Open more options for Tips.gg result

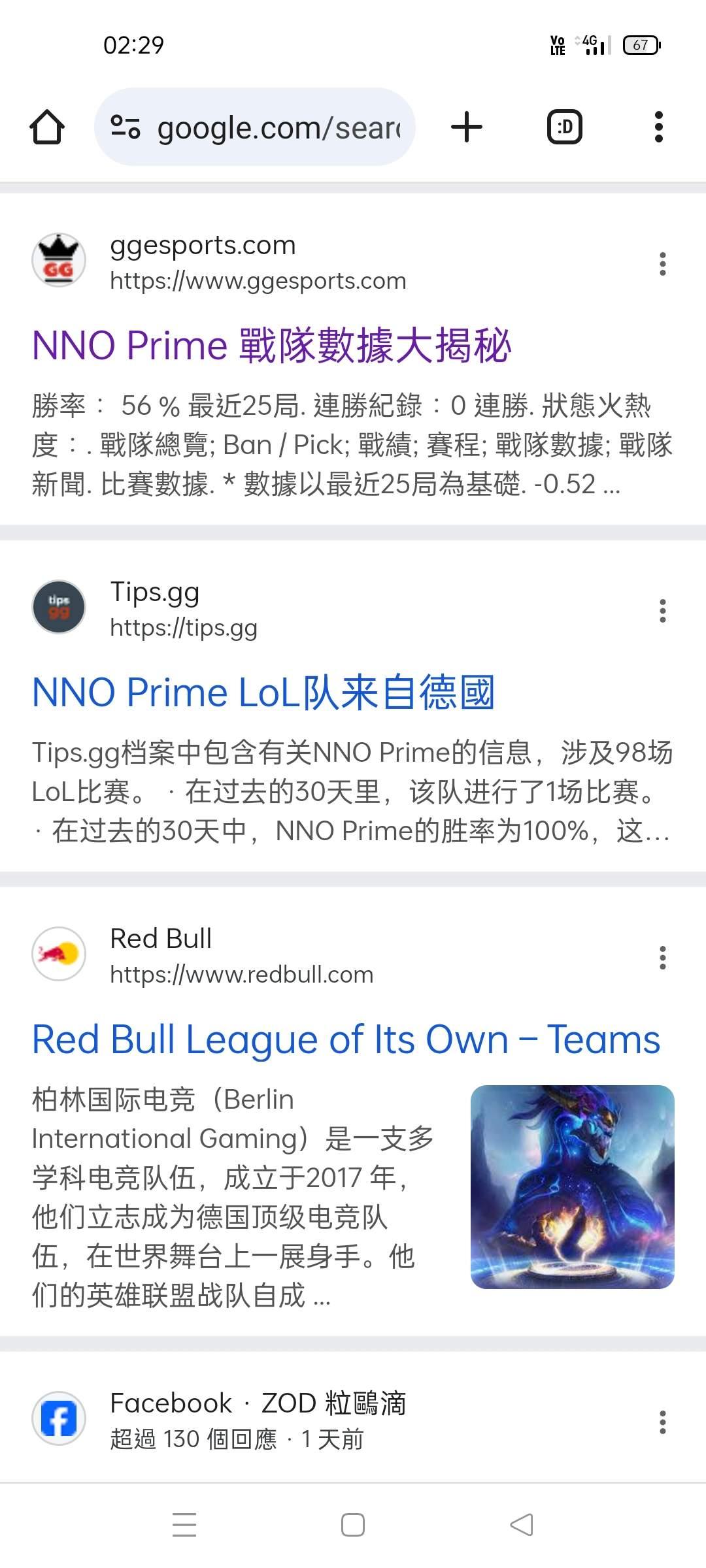click(x=662, y=611)
